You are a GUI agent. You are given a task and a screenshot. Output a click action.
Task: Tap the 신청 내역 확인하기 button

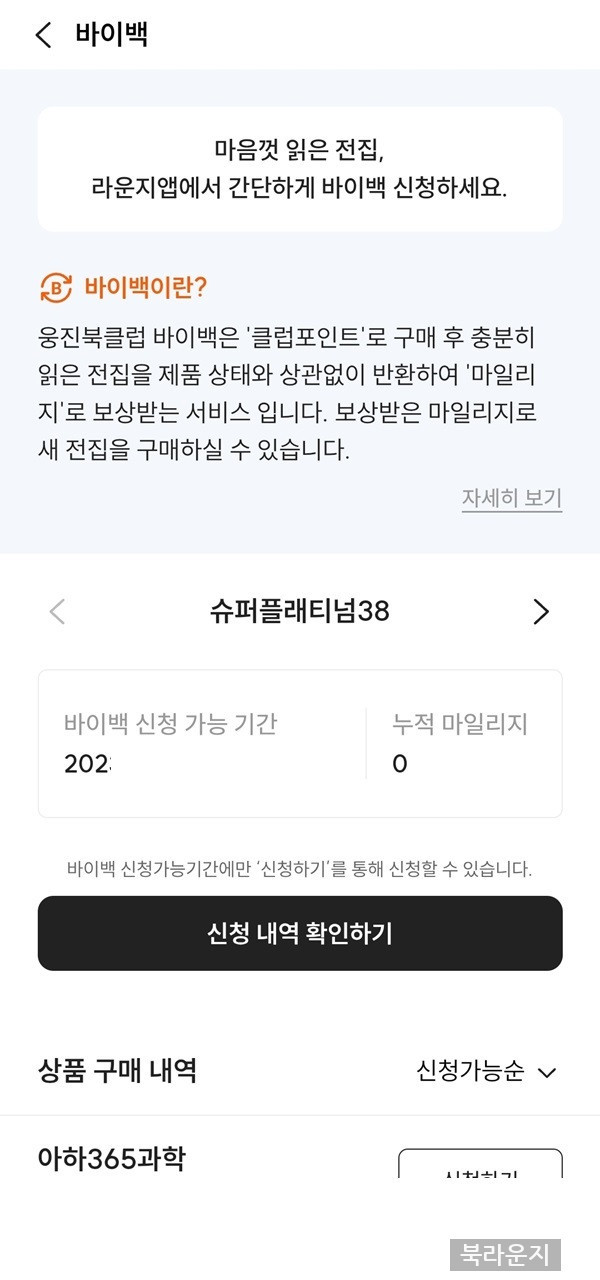click(300, 933)
